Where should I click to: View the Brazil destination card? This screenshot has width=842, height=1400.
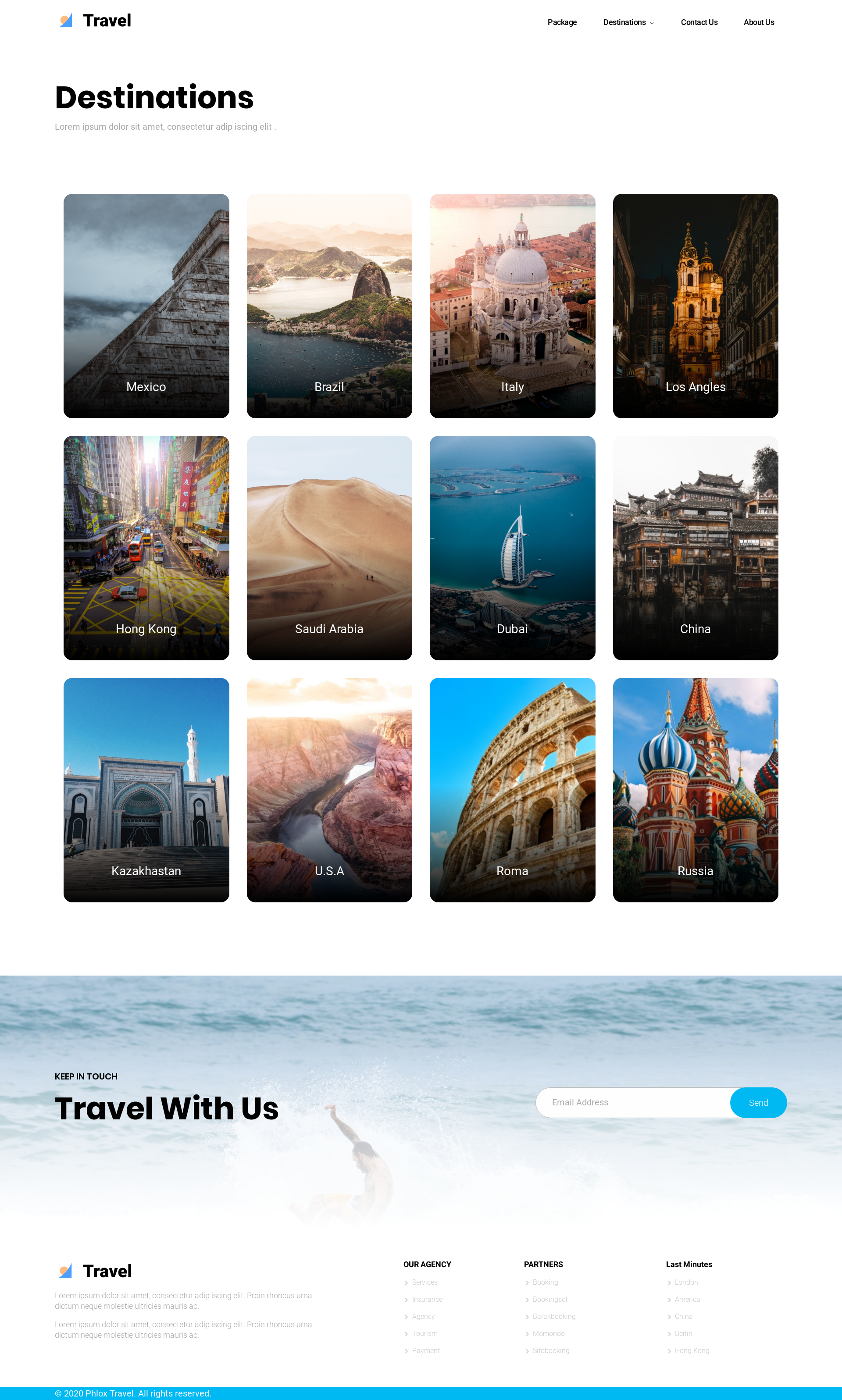[329, 306]
